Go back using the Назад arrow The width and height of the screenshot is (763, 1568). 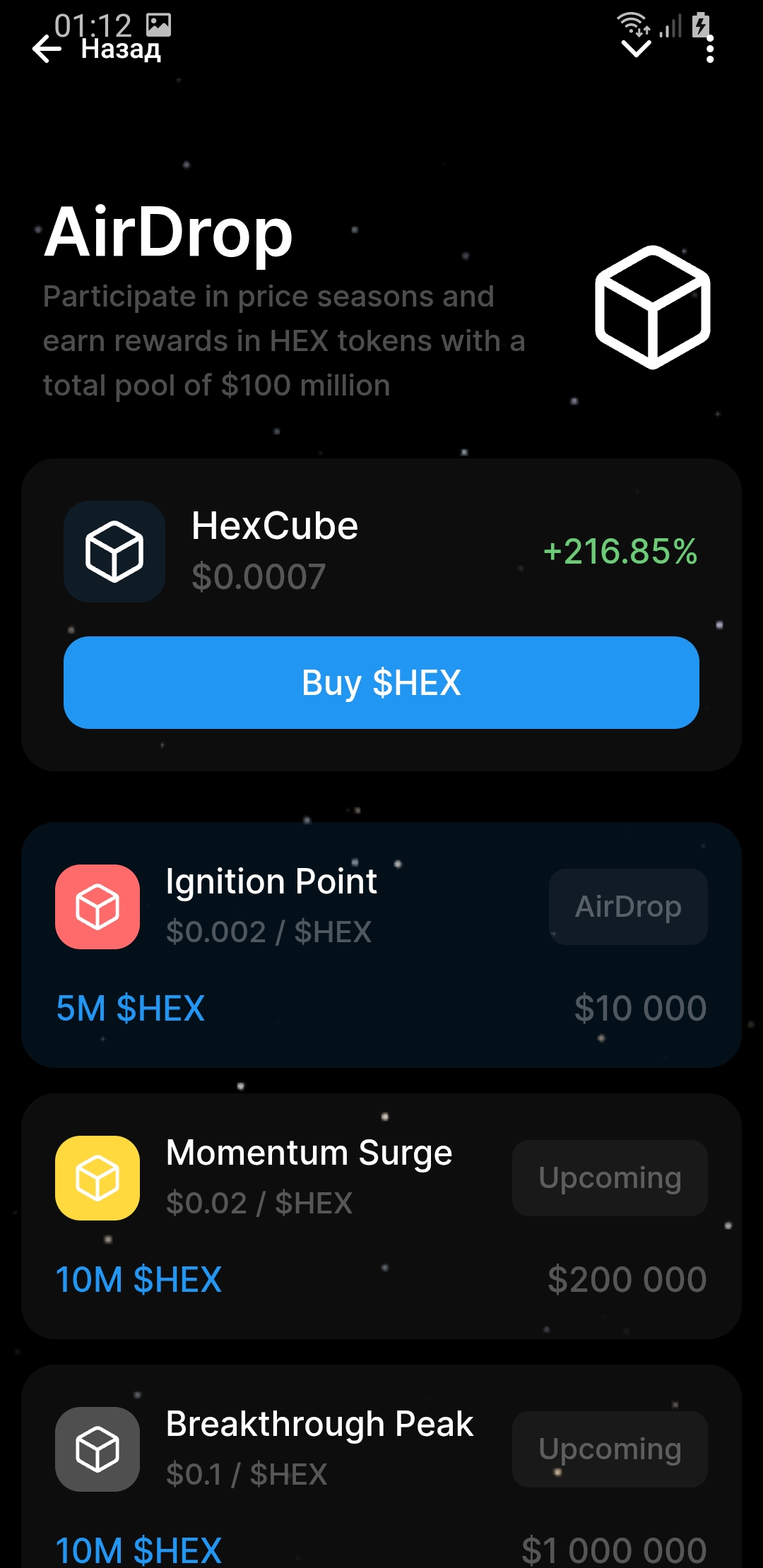pos(48,49)
